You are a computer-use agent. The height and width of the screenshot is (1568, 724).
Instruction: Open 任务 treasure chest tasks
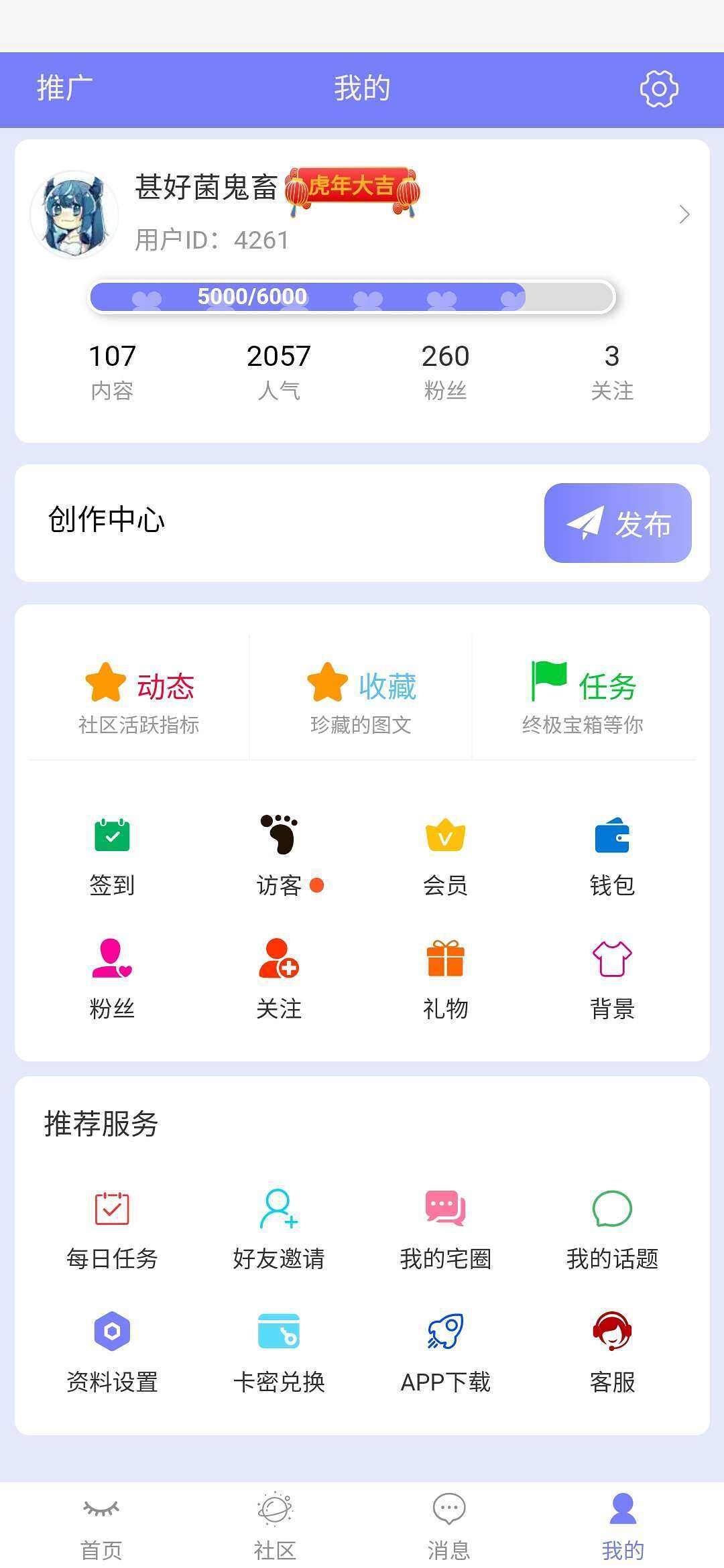coord(583,697)
